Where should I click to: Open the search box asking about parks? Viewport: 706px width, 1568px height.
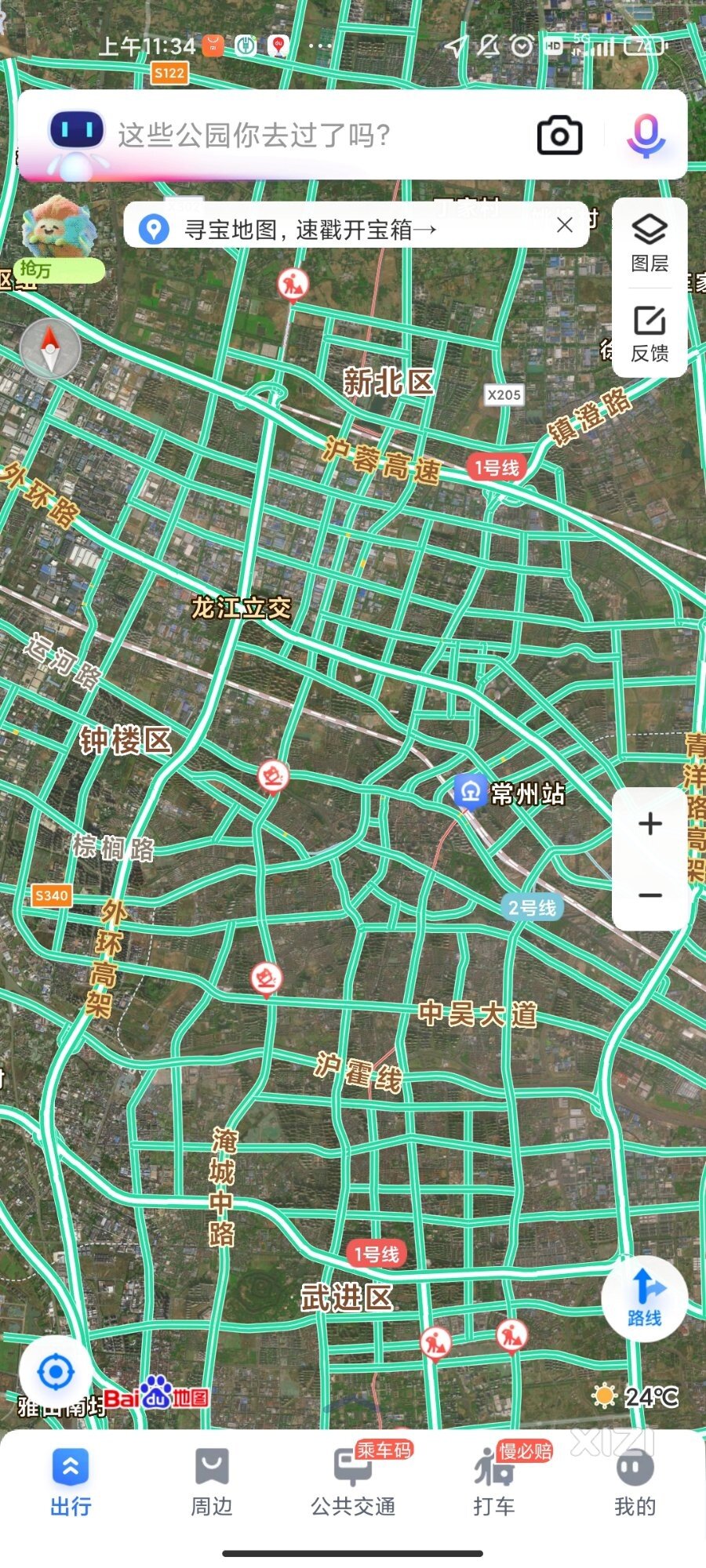[x=314, y=136]
